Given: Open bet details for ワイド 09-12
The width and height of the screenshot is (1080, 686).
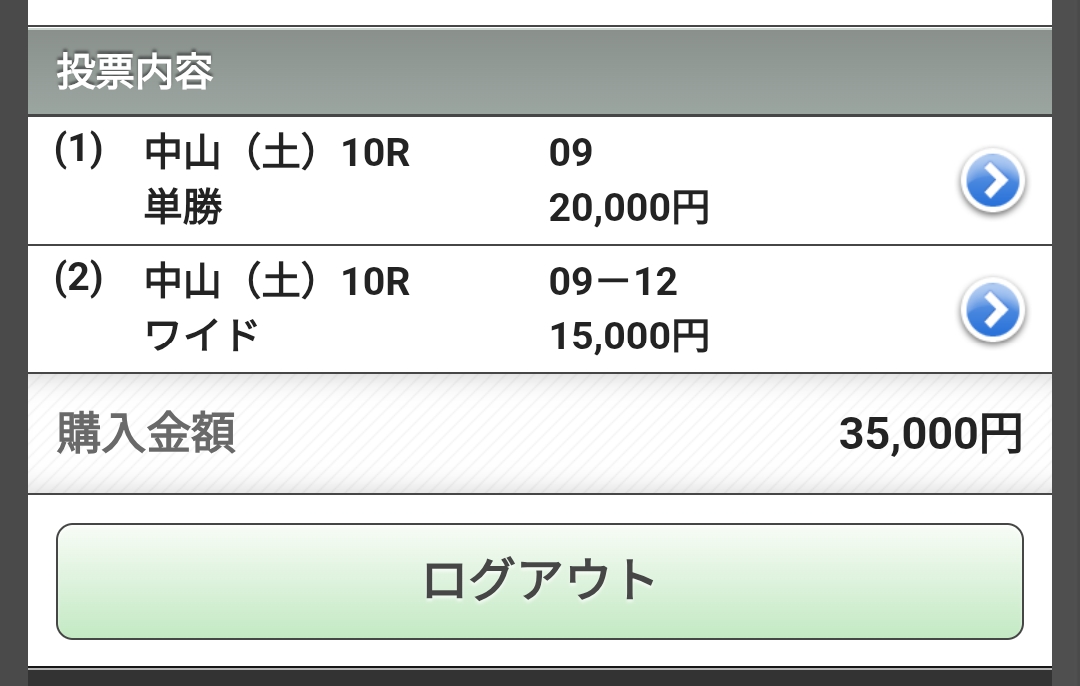Looking at the screenshot, I should click(991, 311).
